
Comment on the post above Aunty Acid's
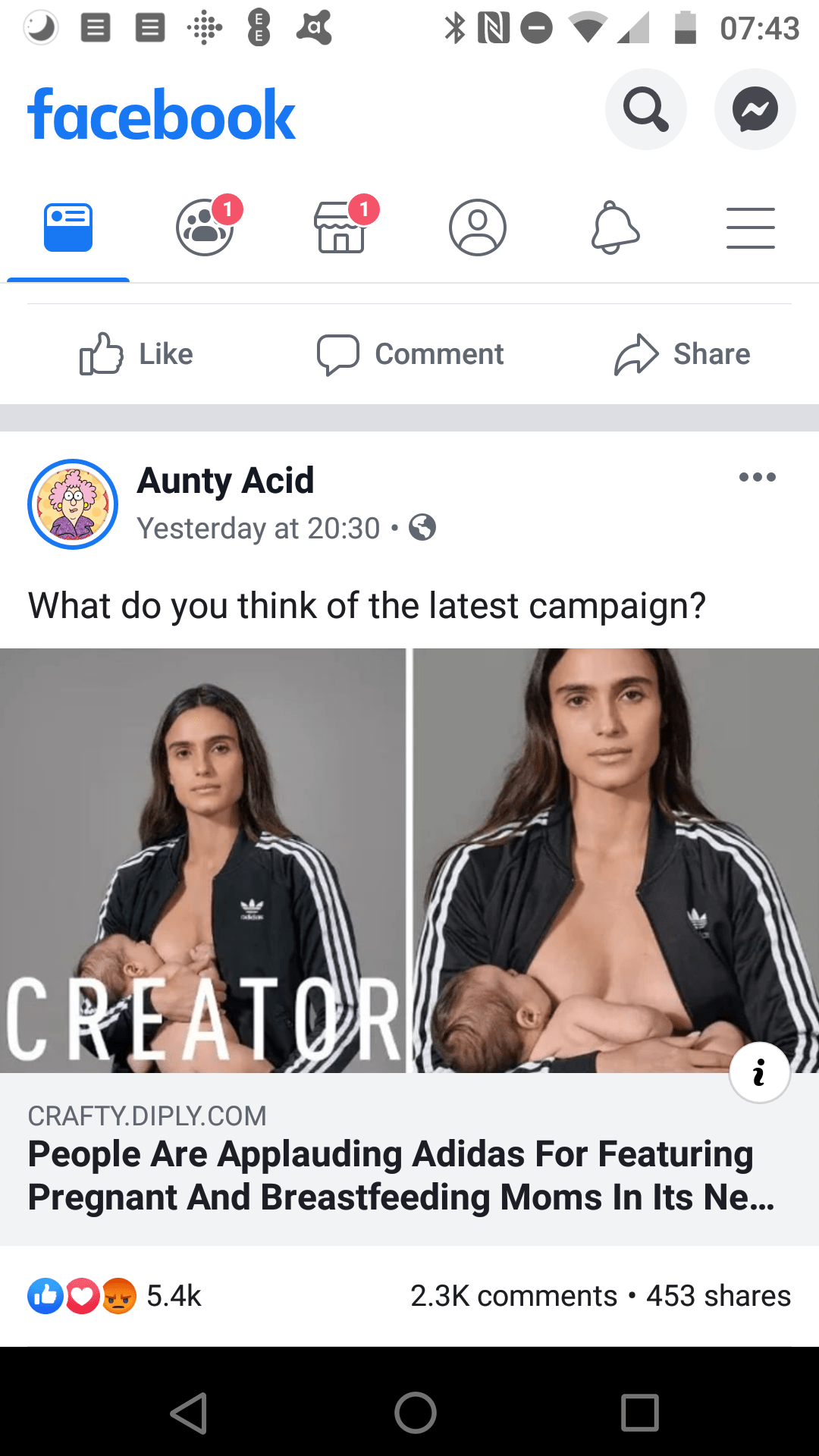click(x=409, y=354)
